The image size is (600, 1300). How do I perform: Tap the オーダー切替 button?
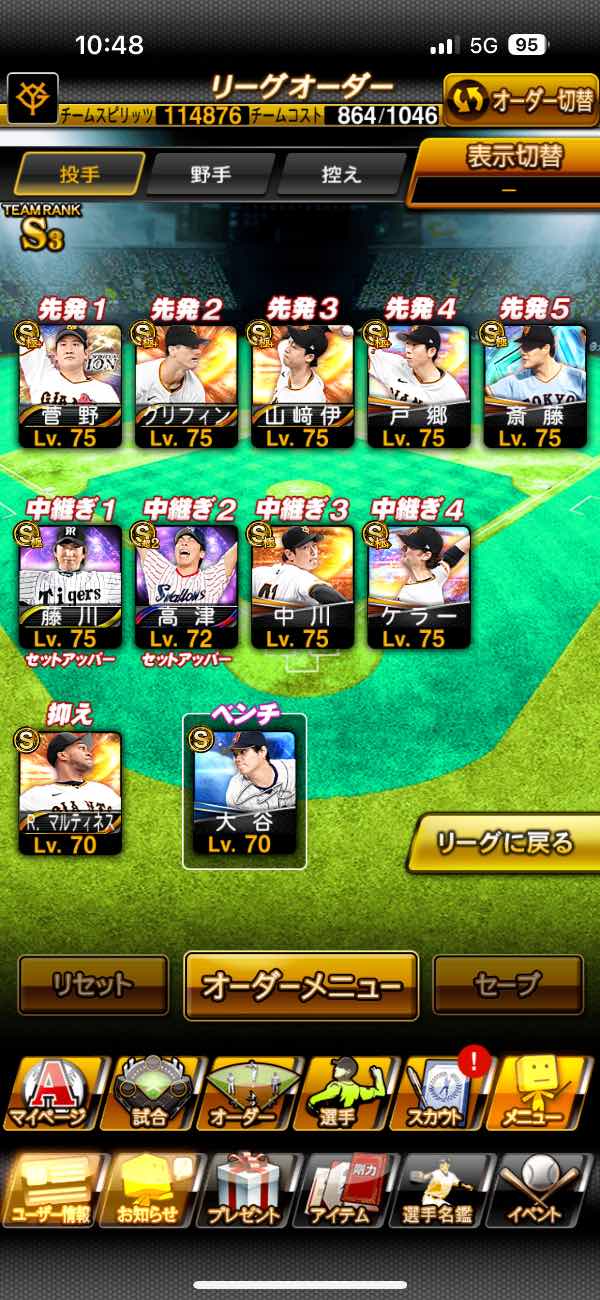coord(521,100)
